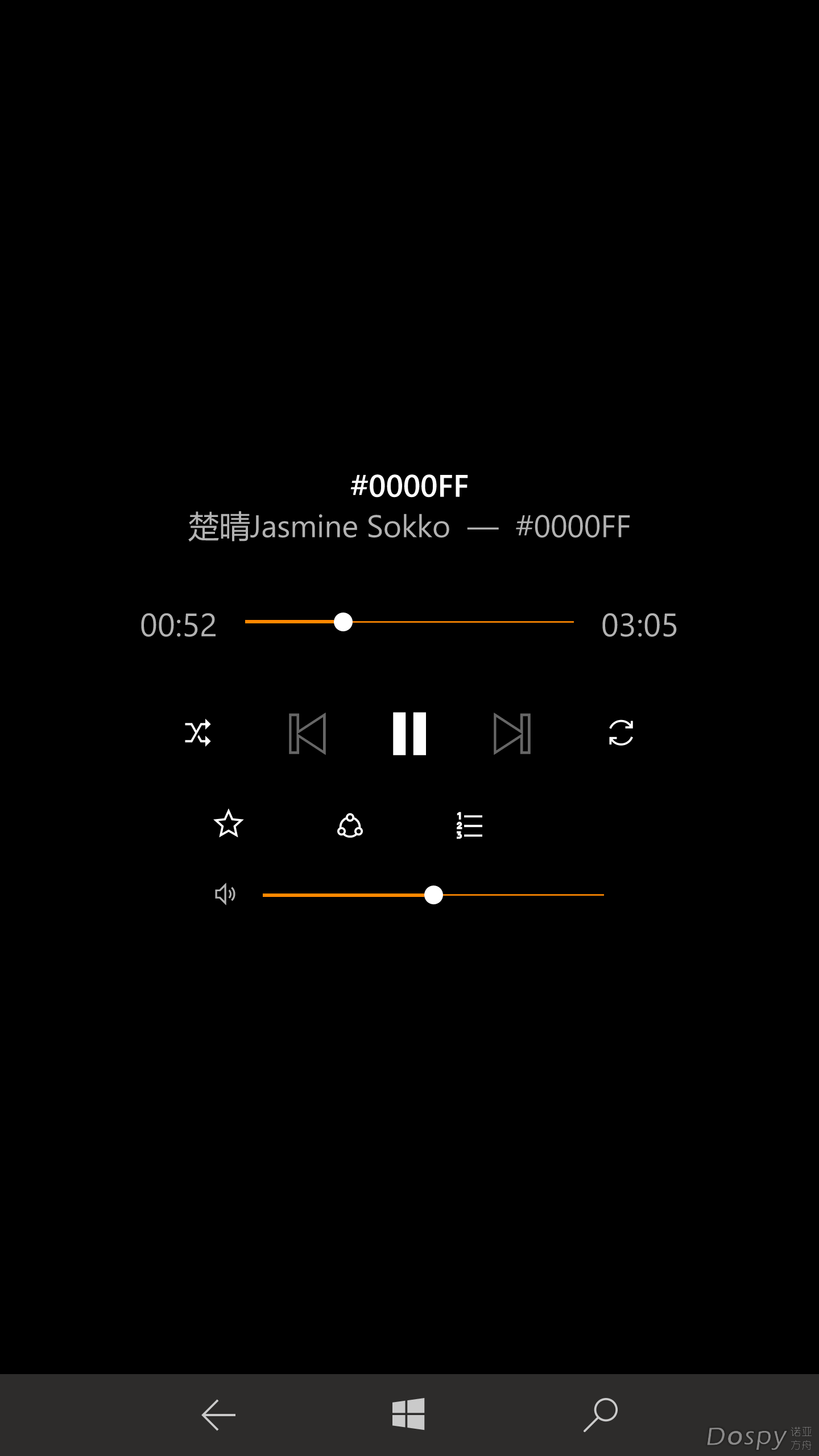Mute audio with the speaker icon
The height and width of the screenshot is (1456, 819).
tap(225, 894)
